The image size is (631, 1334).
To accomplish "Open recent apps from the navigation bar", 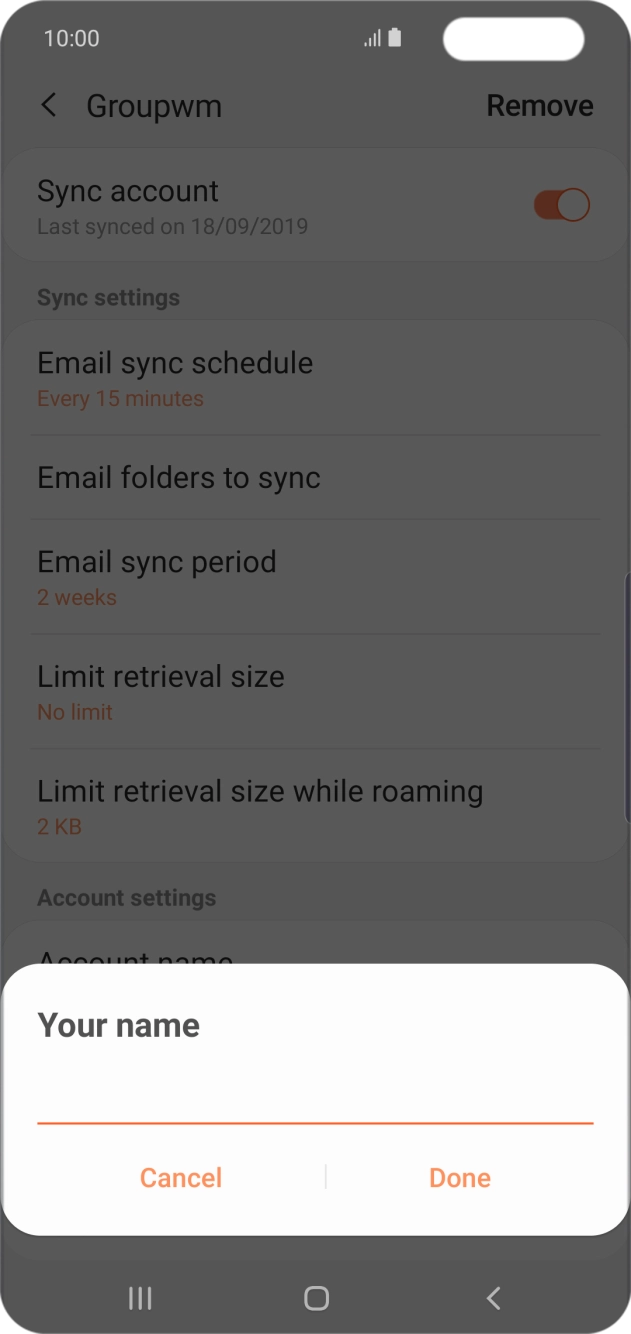I will [x=140, y=1298].
